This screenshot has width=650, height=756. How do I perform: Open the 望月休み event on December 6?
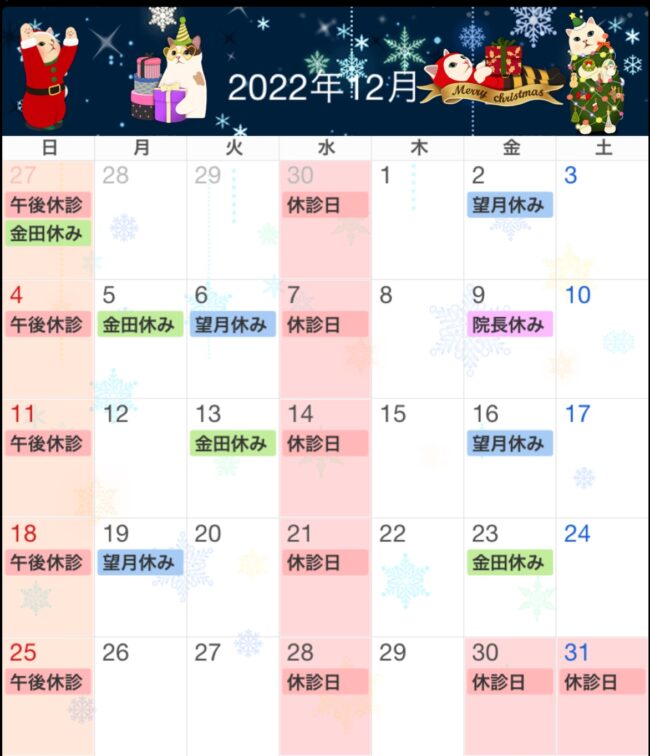click(x=232, y=324)
